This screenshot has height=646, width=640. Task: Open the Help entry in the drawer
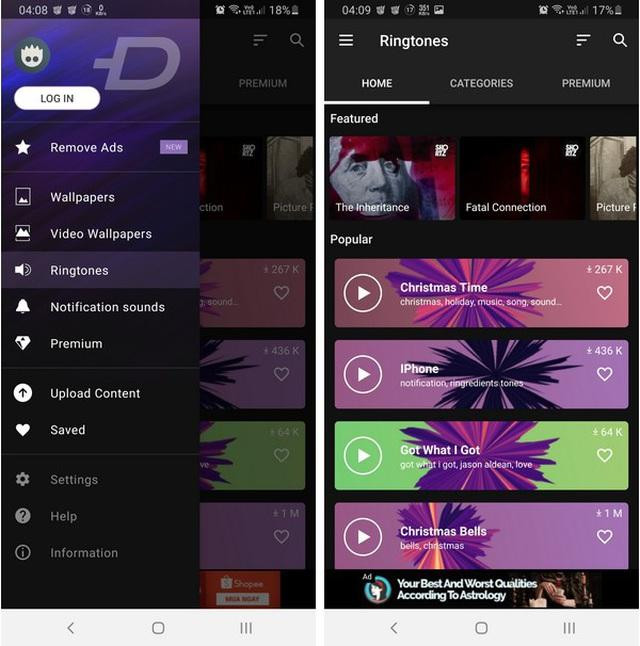click(63, 516)
